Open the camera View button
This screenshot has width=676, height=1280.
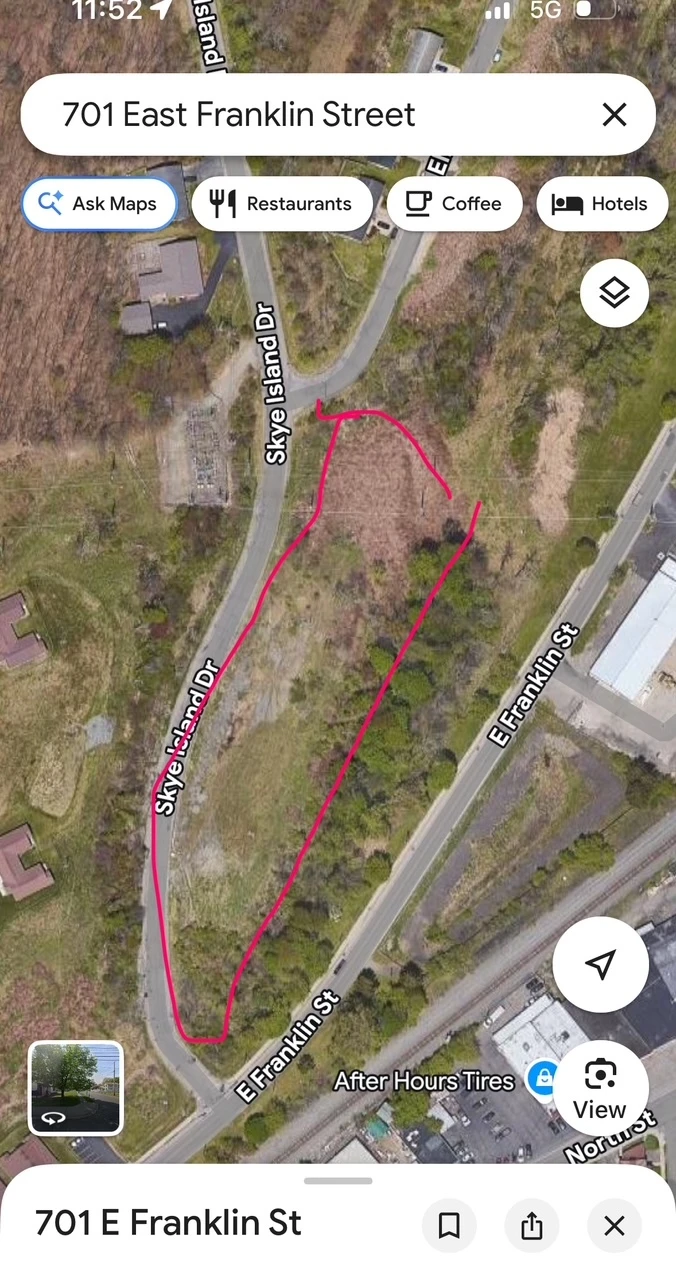coord(600,1088)
